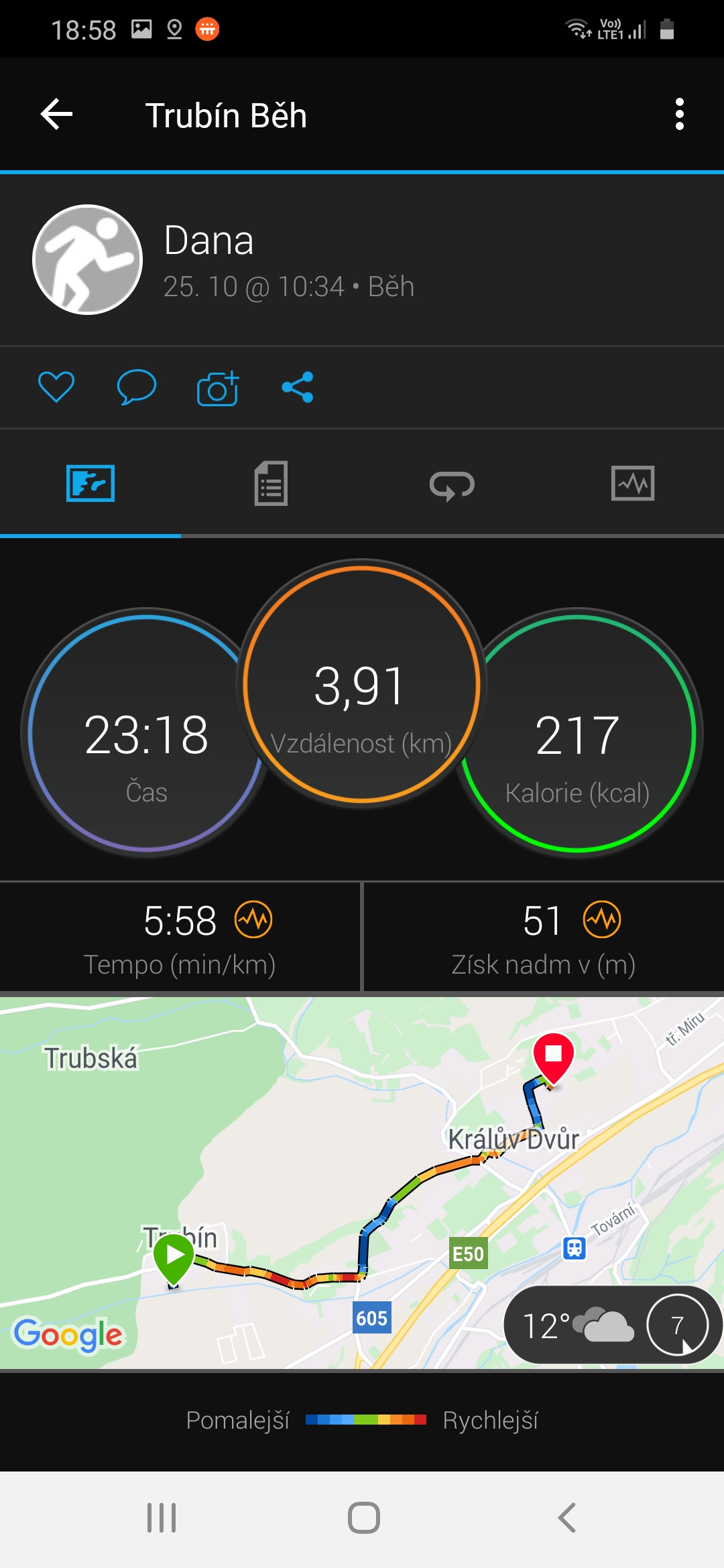Image resolution: width=724 pixels, height=1568 pixels.
Task: Share the Trubín Běh activity
Action: pos(298,387)
